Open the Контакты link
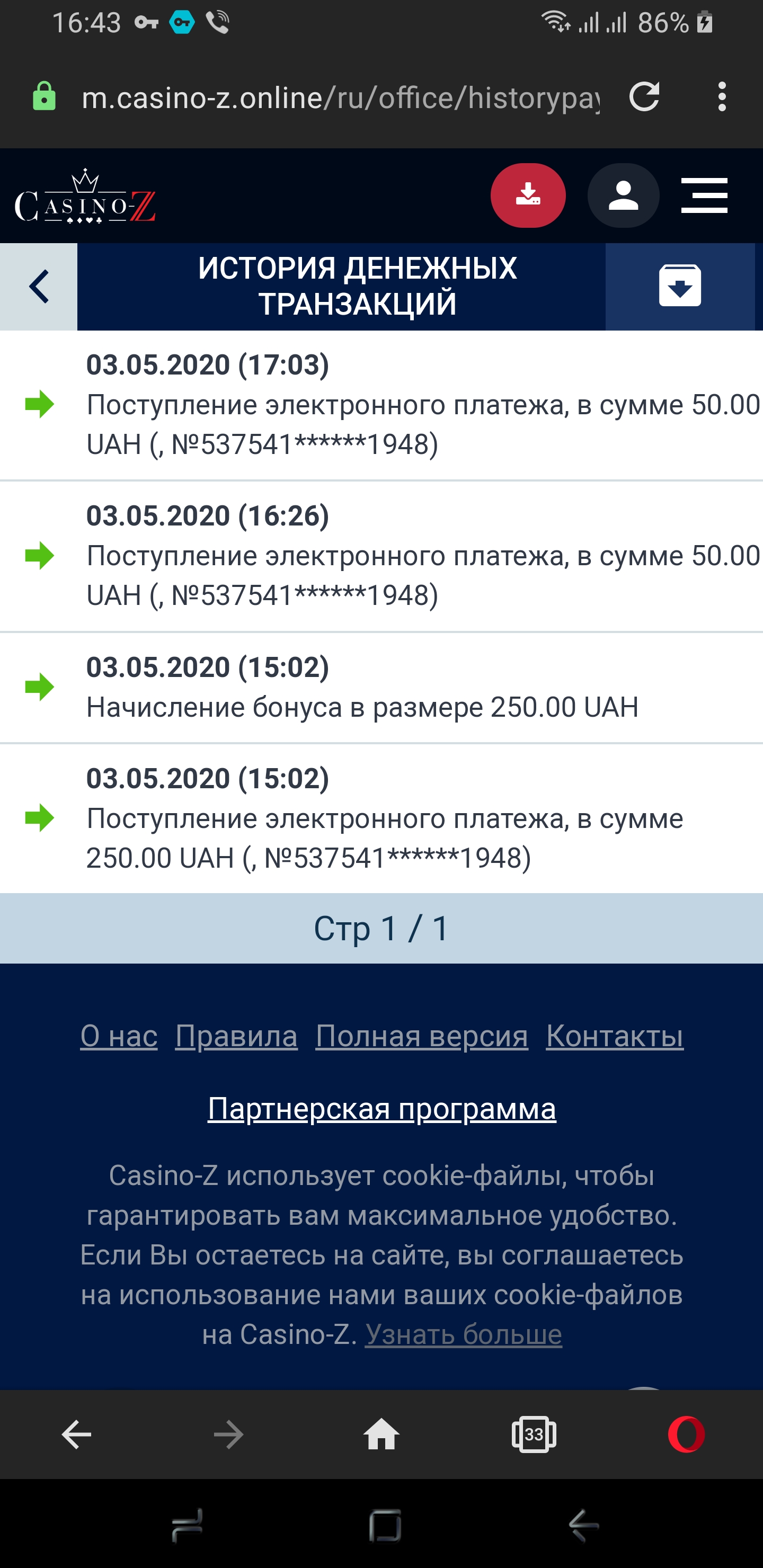The width and height of the screenshot is (763, 1568). click(x=615, y=1036)
